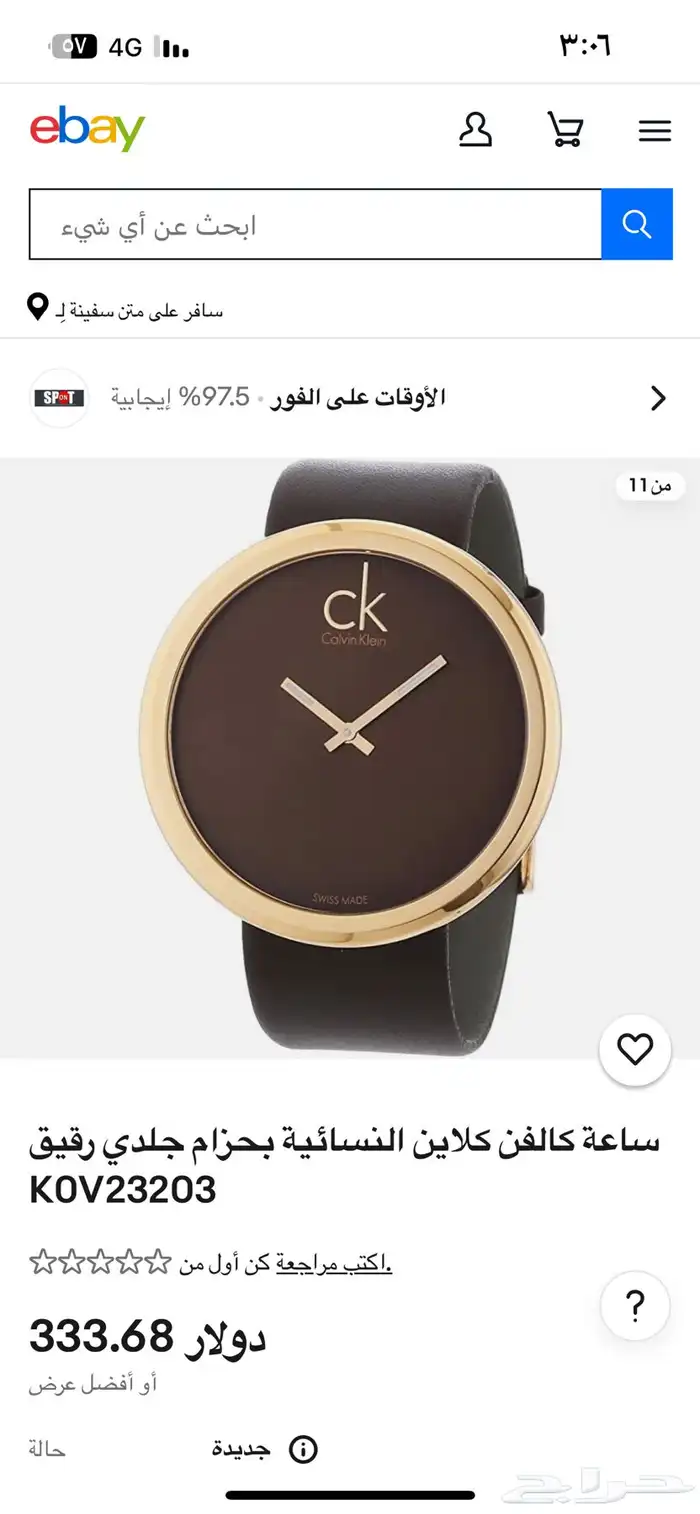Open the eBay home logo
This screenshot has height=1514, width=700.
(87, 129)
